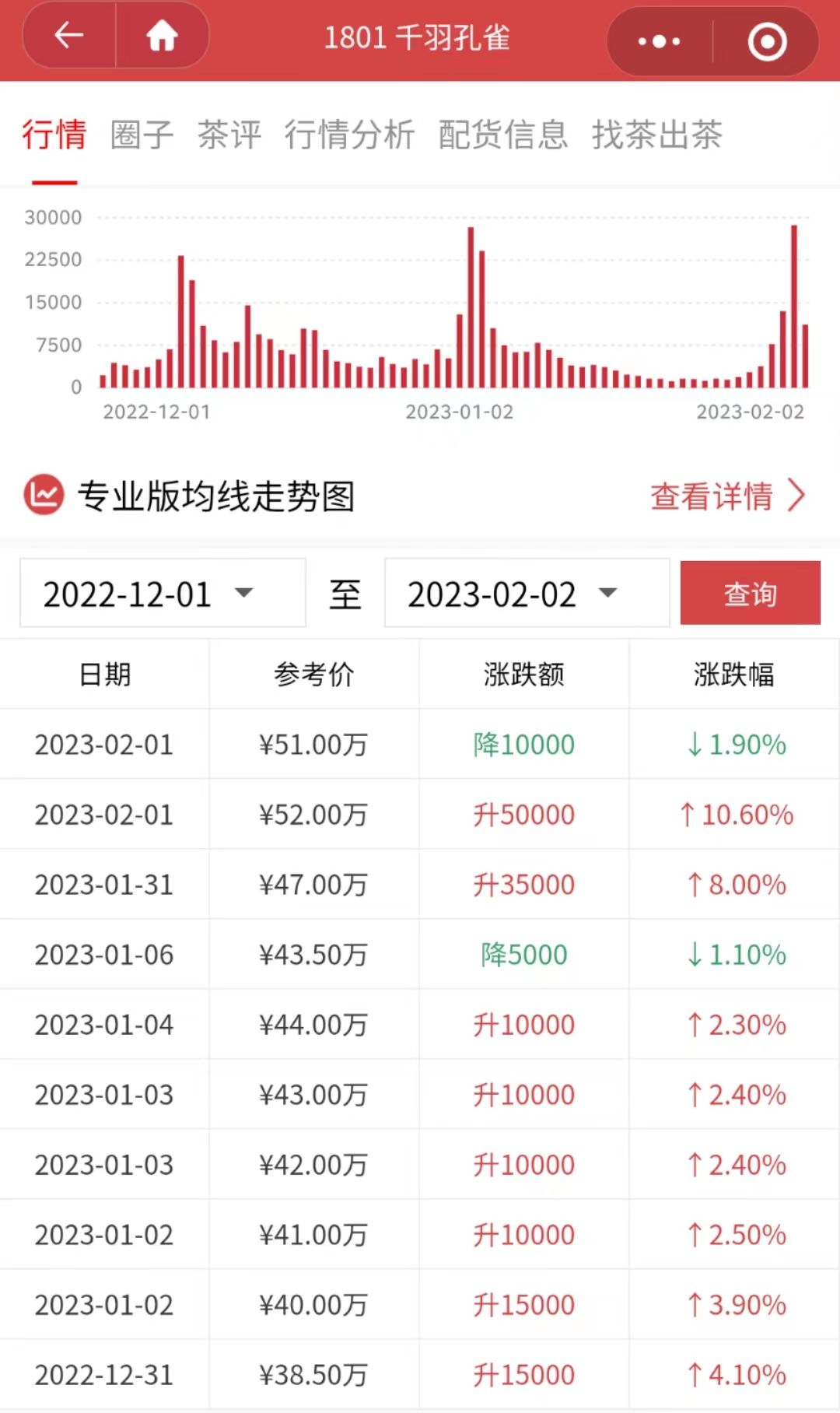Go back using the arrow icon
840x1413 pixels.
(68, 36)
